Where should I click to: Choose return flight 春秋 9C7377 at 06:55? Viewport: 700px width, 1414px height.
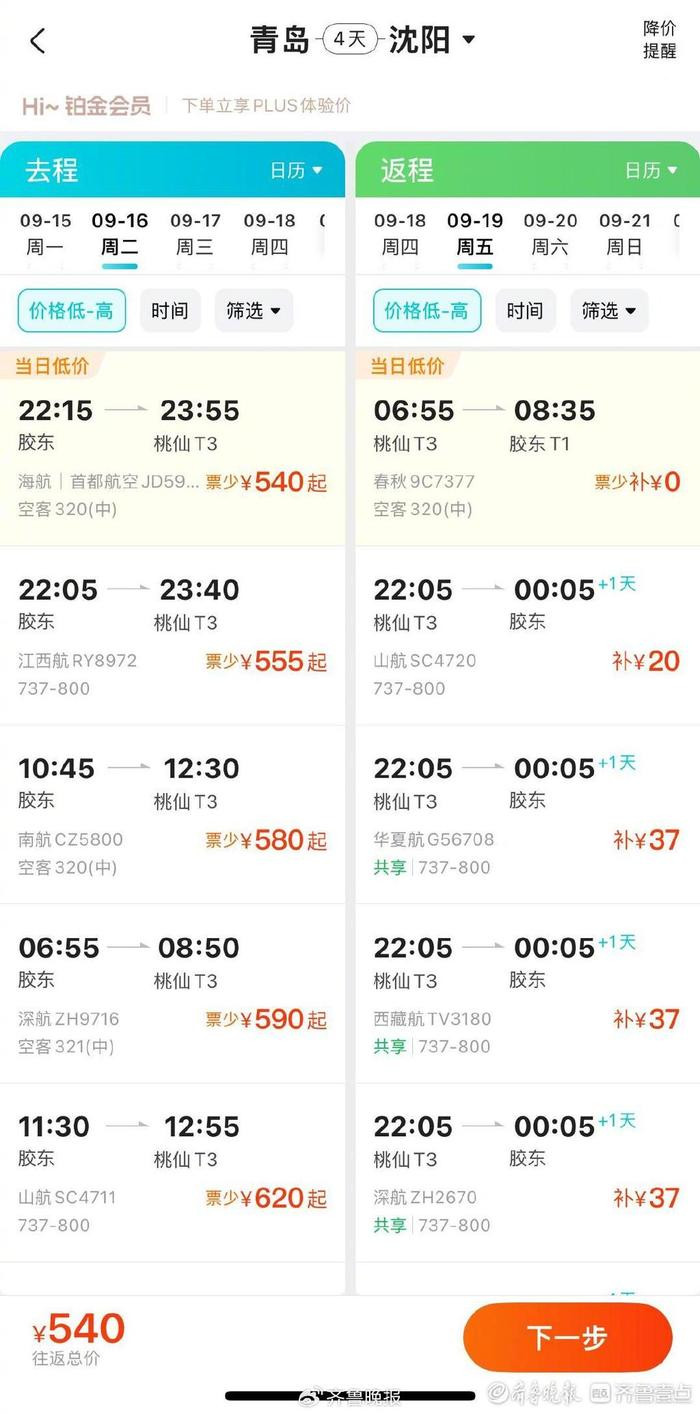point(527,448)
